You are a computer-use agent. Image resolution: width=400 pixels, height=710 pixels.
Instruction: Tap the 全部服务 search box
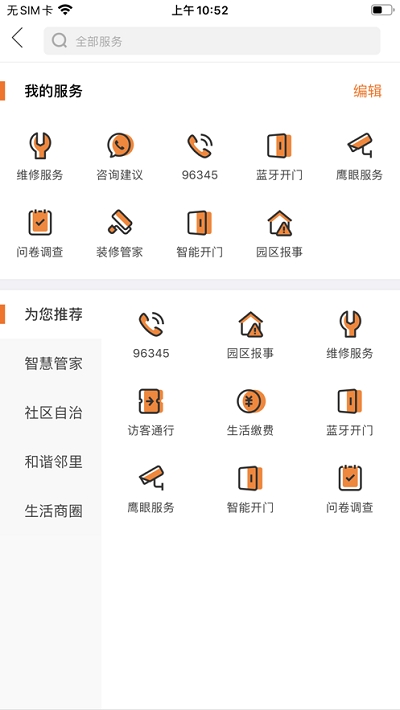click(212, 41)
